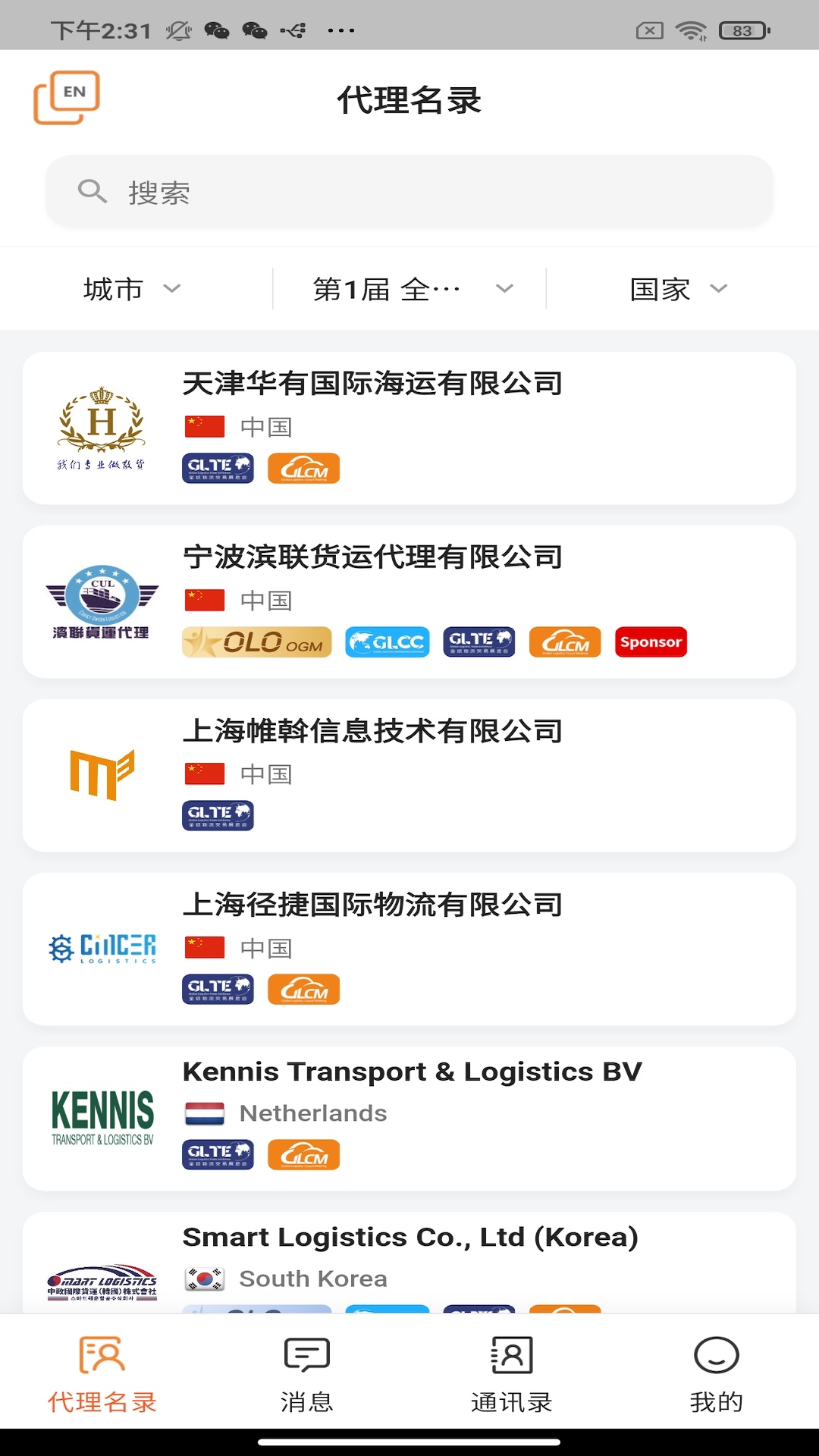Screen dimensions: 819x1456
Task: Tap the KENNIS company logo thumbnail
Action: point(104,1115)
